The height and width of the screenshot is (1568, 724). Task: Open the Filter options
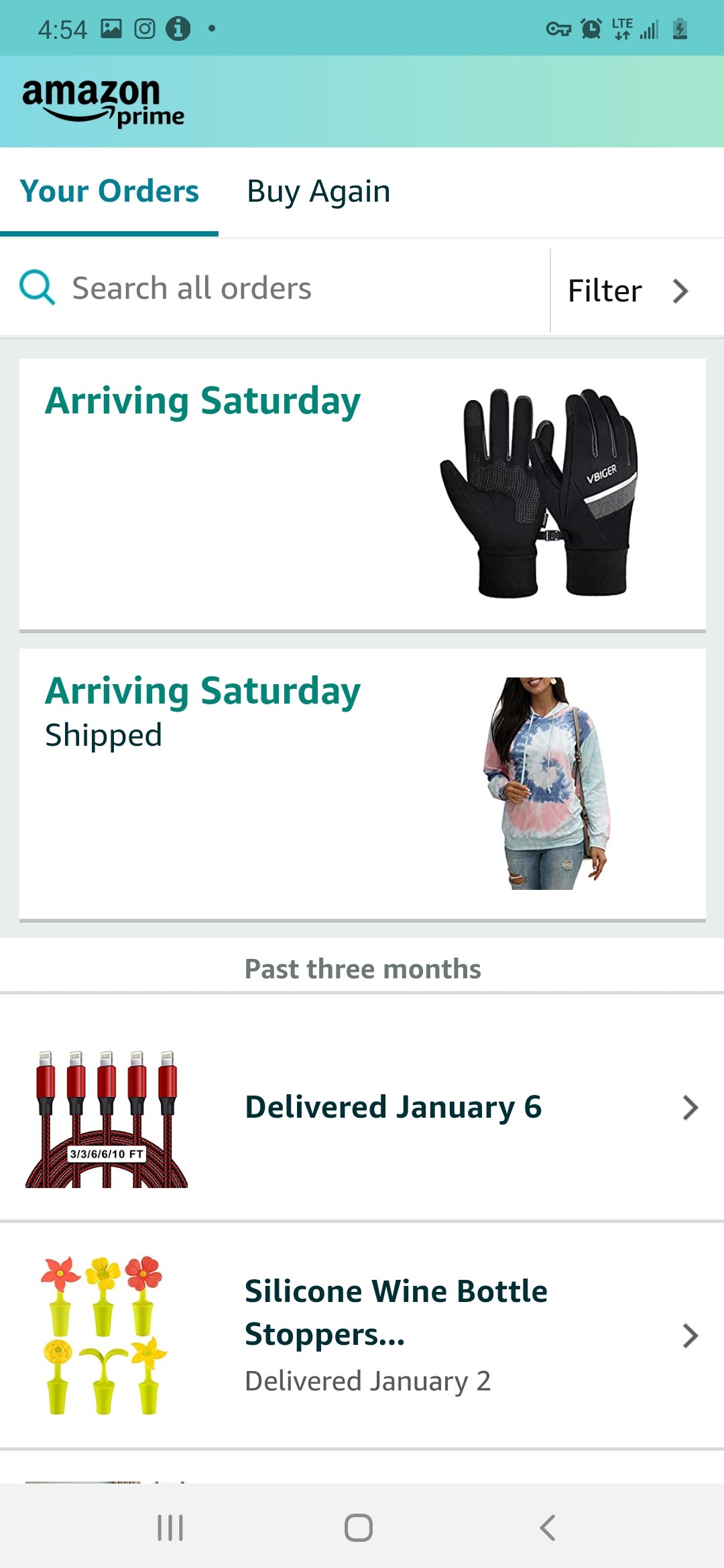tap(628, 291)
